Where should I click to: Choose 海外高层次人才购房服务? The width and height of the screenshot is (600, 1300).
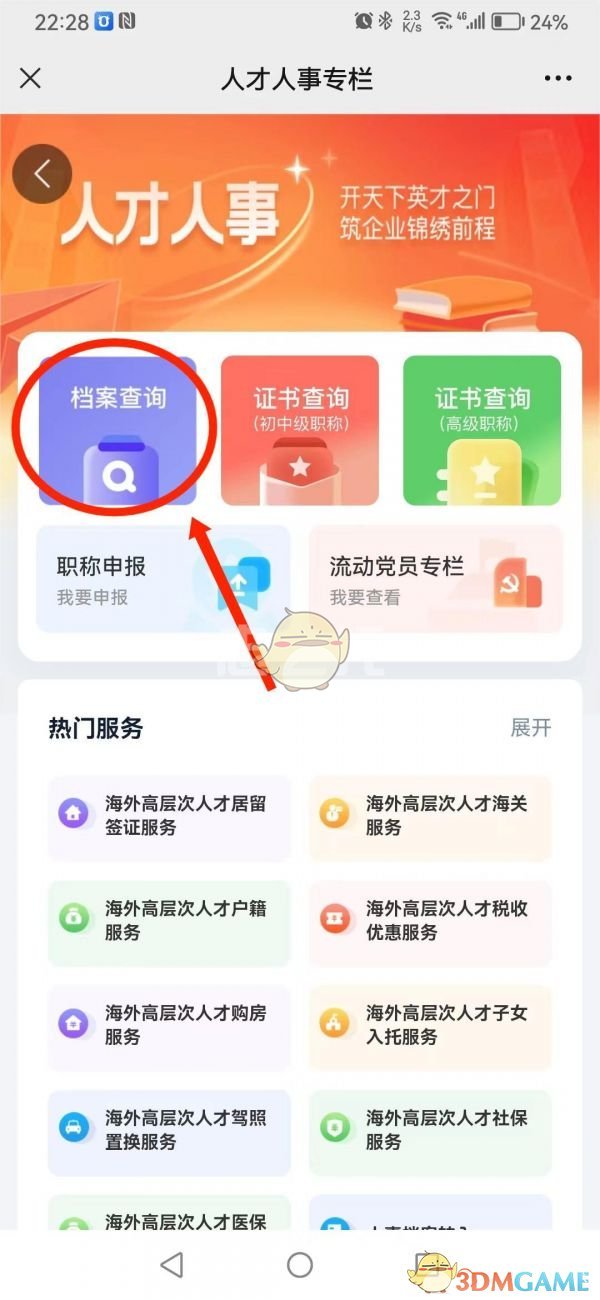coord(169,1026)
